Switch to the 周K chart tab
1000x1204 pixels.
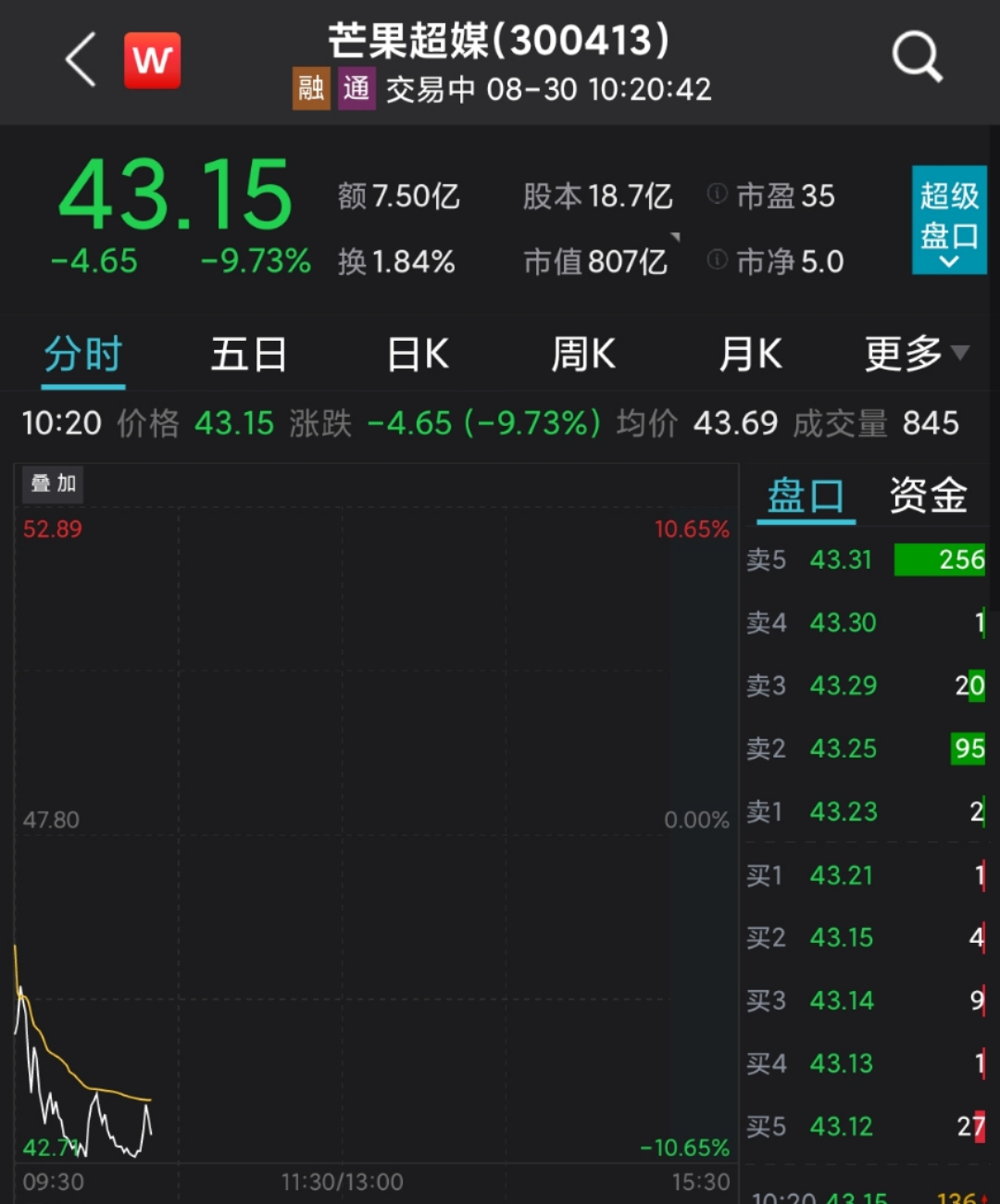(x=583, y=355)
